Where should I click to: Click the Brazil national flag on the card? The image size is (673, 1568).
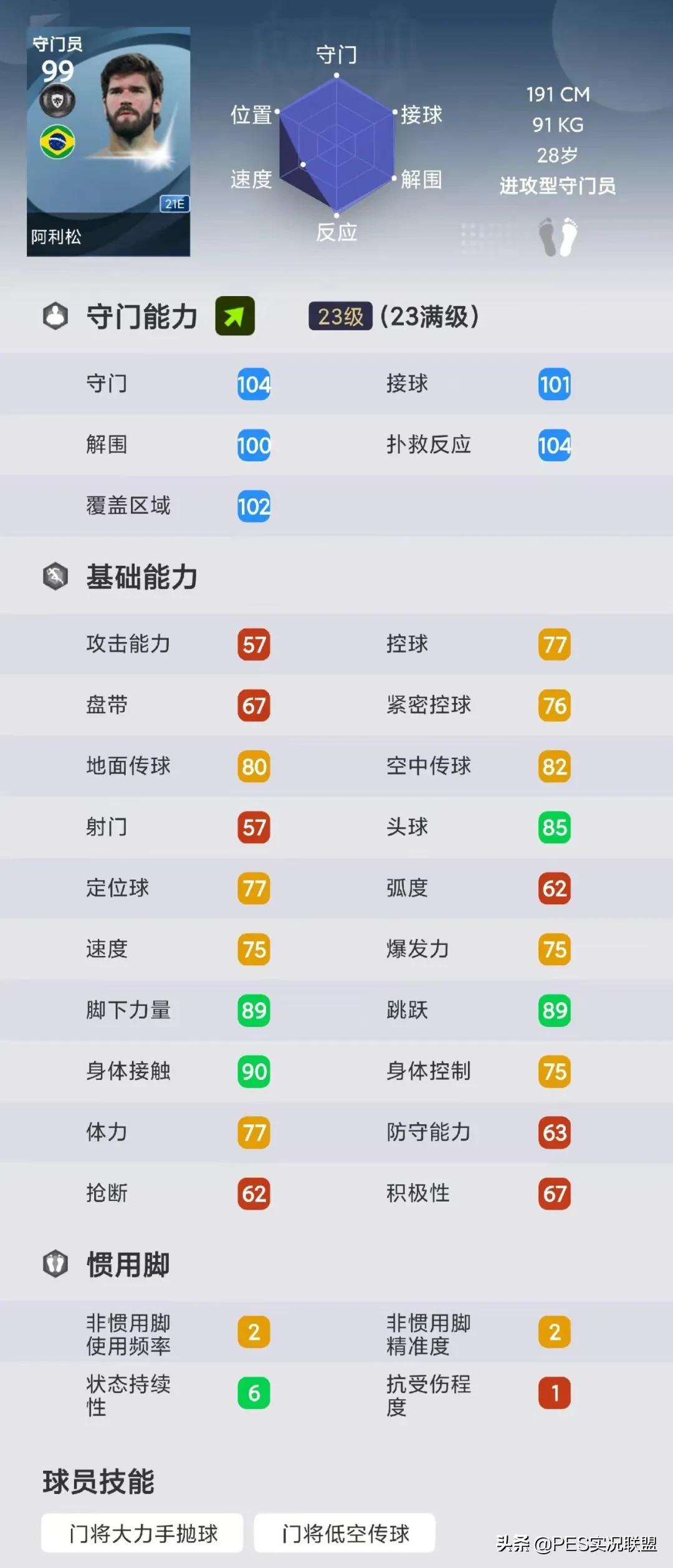(x=57, y=142)
